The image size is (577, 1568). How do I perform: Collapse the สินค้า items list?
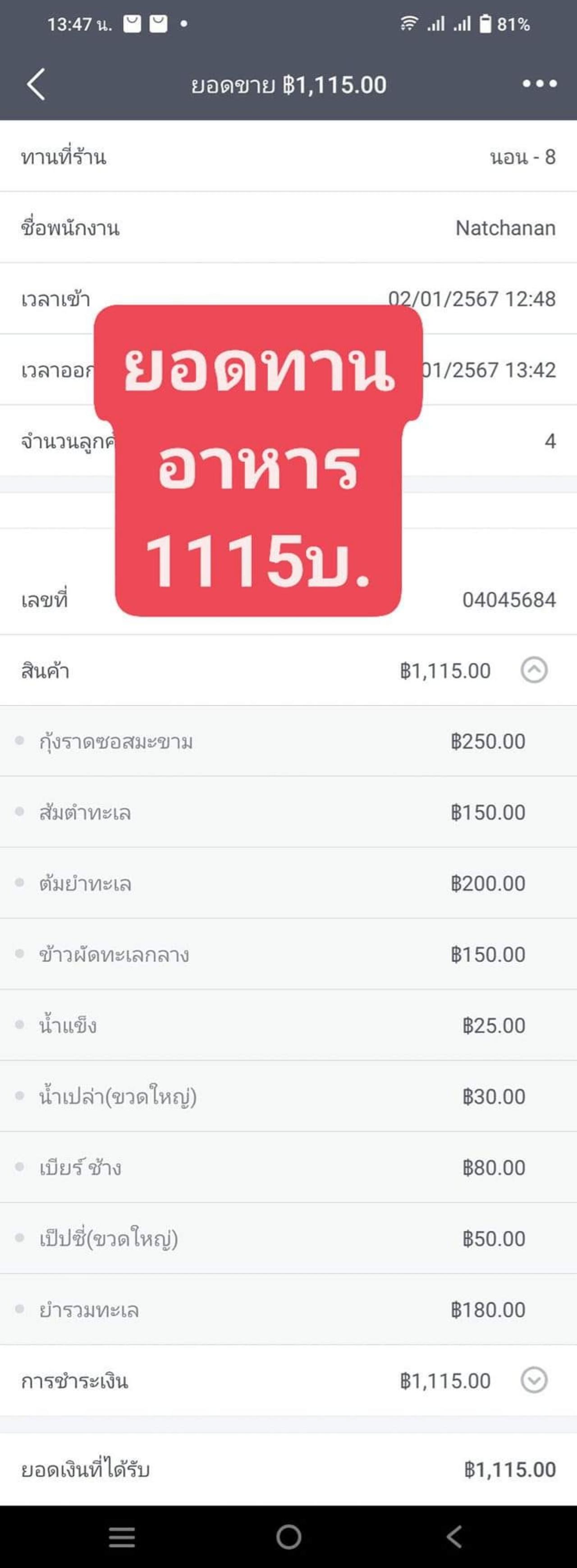click(x=534, y=670)
